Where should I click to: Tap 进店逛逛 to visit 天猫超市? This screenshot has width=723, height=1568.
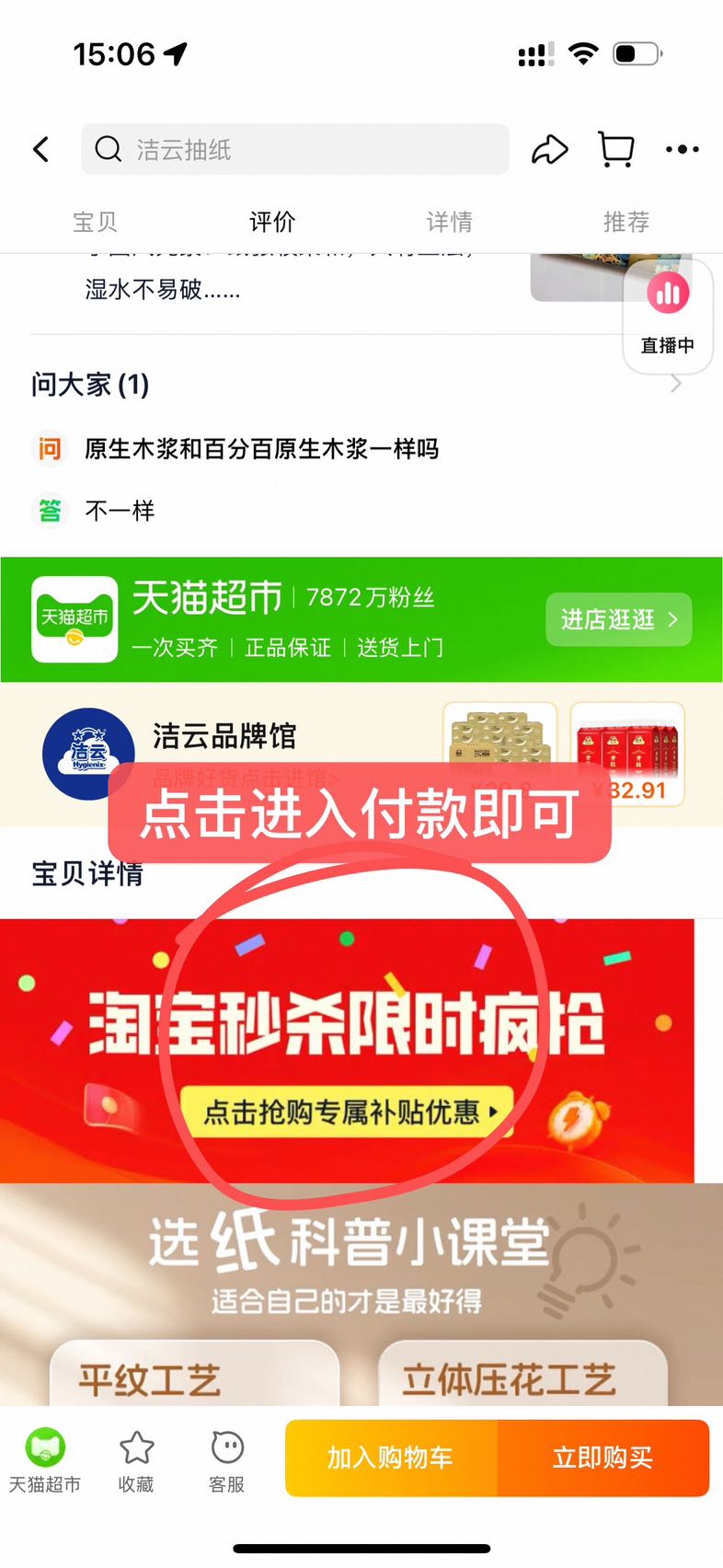pos(618,619)
